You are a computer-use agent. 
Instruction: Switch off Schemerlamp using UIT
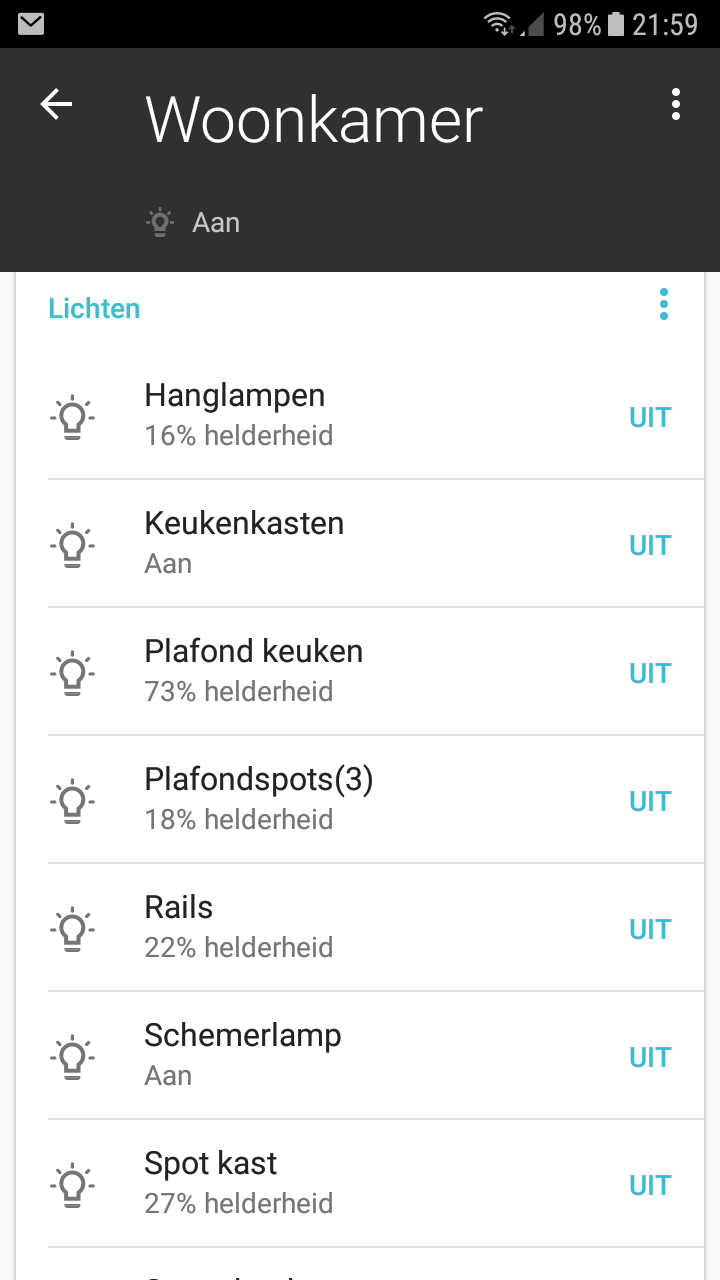click(x=650, y=1057)
